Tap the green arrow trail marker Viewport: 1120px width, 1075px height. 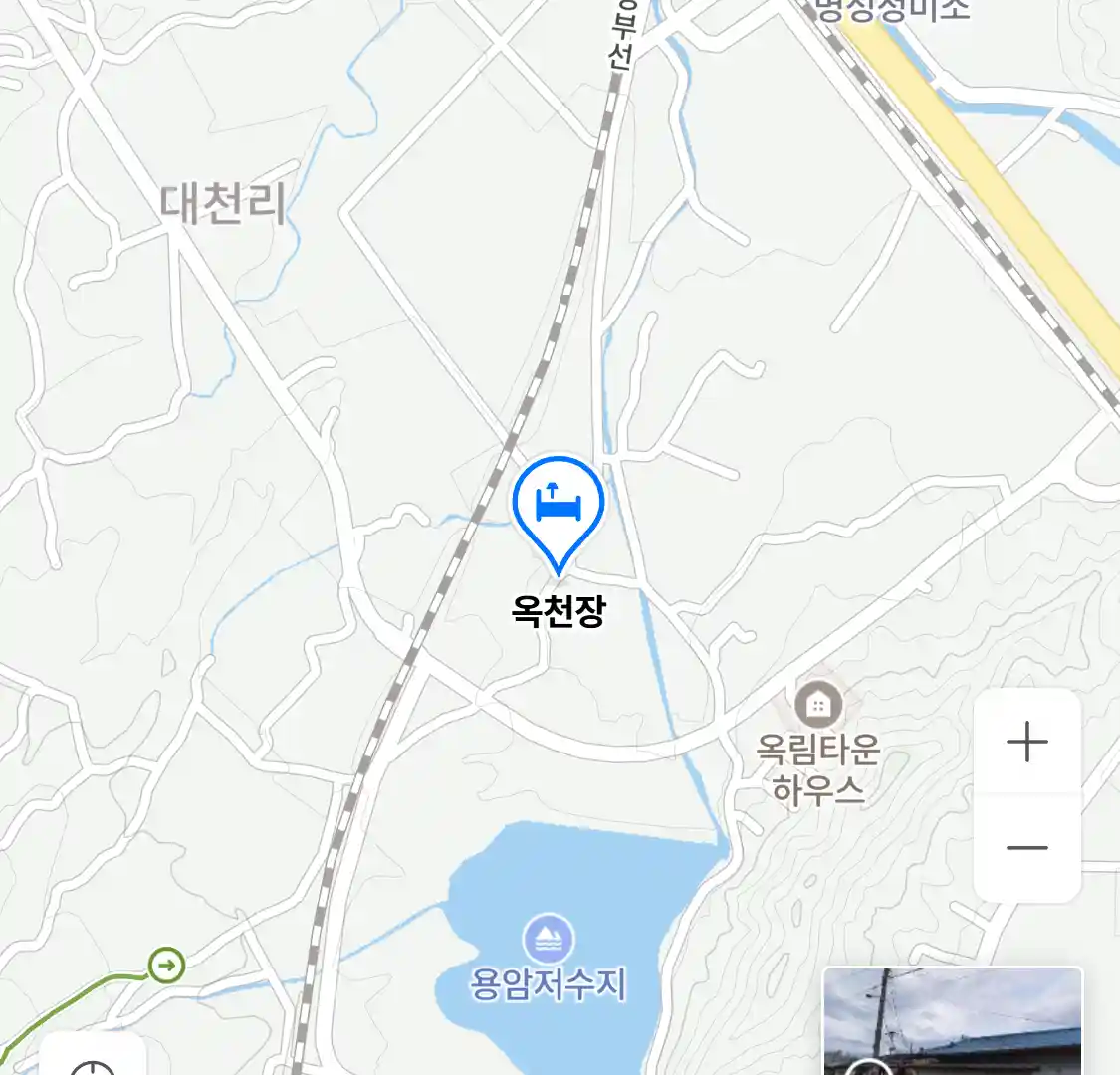coord(166,965)
